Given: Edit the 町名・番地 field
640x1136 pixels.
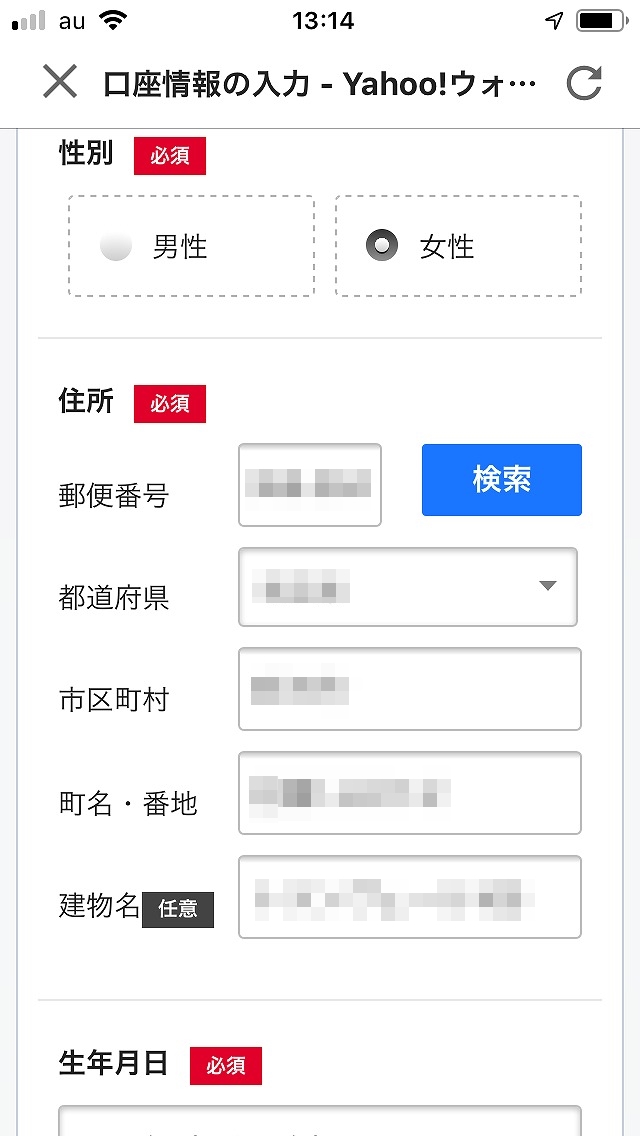Looking at the screenshot, I should point(410,793).
